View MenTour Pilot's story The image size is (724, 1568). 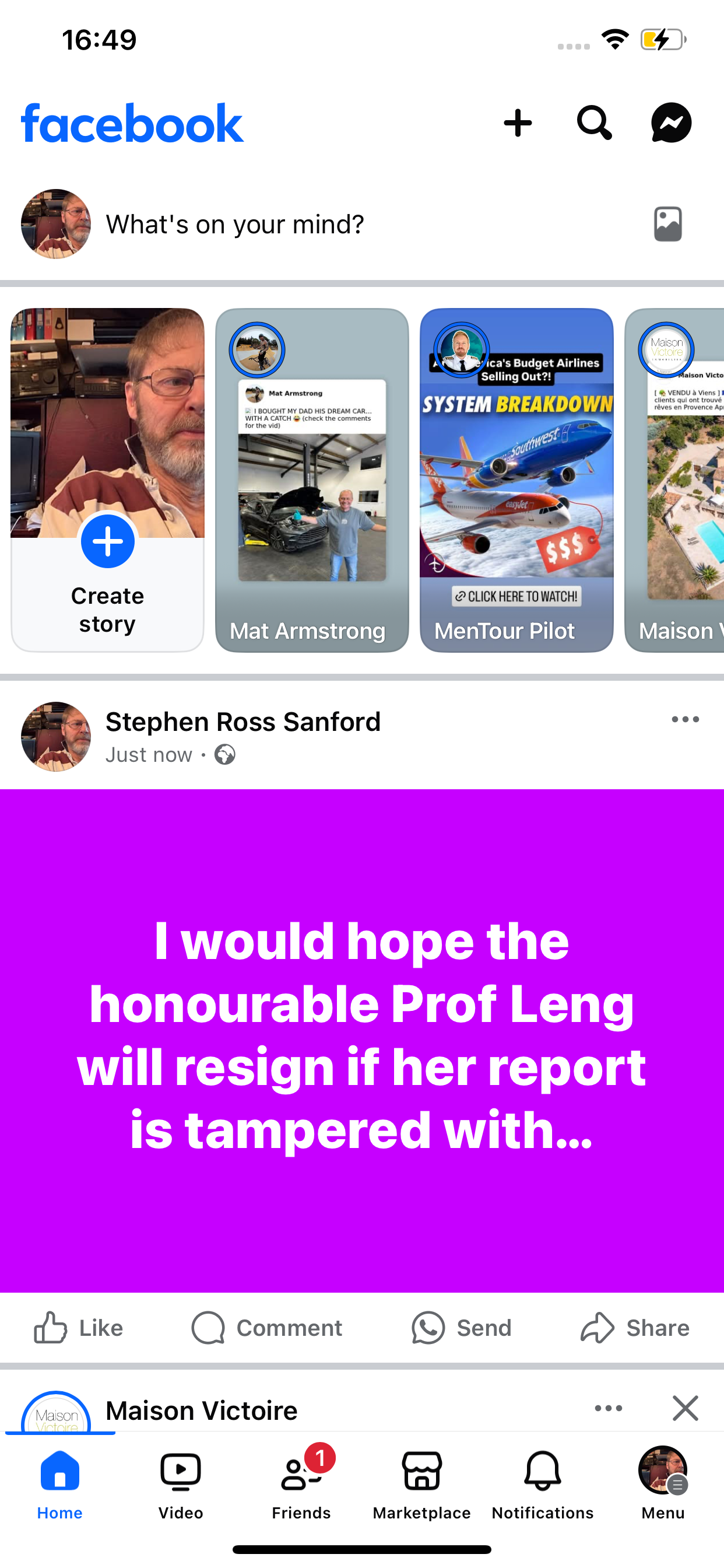coord(516,480)
